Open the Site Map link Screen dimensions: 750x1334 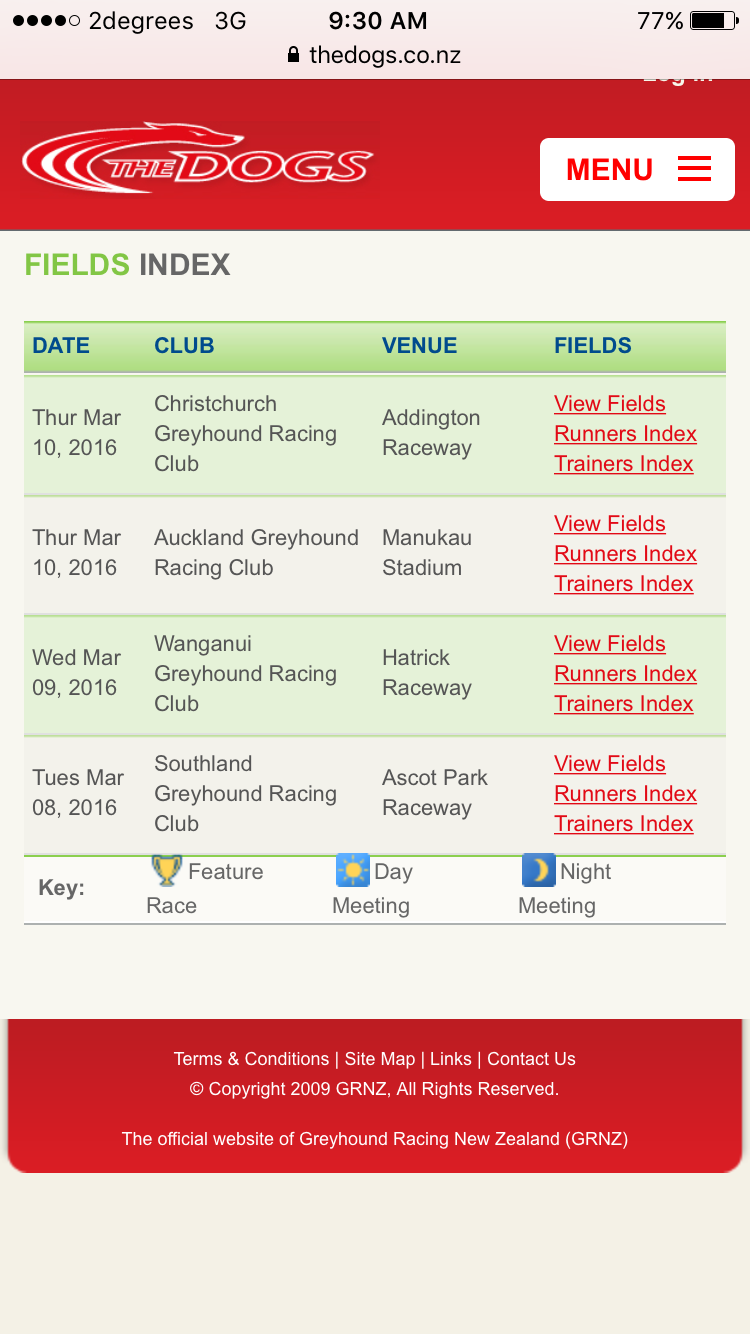tap(380, 1059)
